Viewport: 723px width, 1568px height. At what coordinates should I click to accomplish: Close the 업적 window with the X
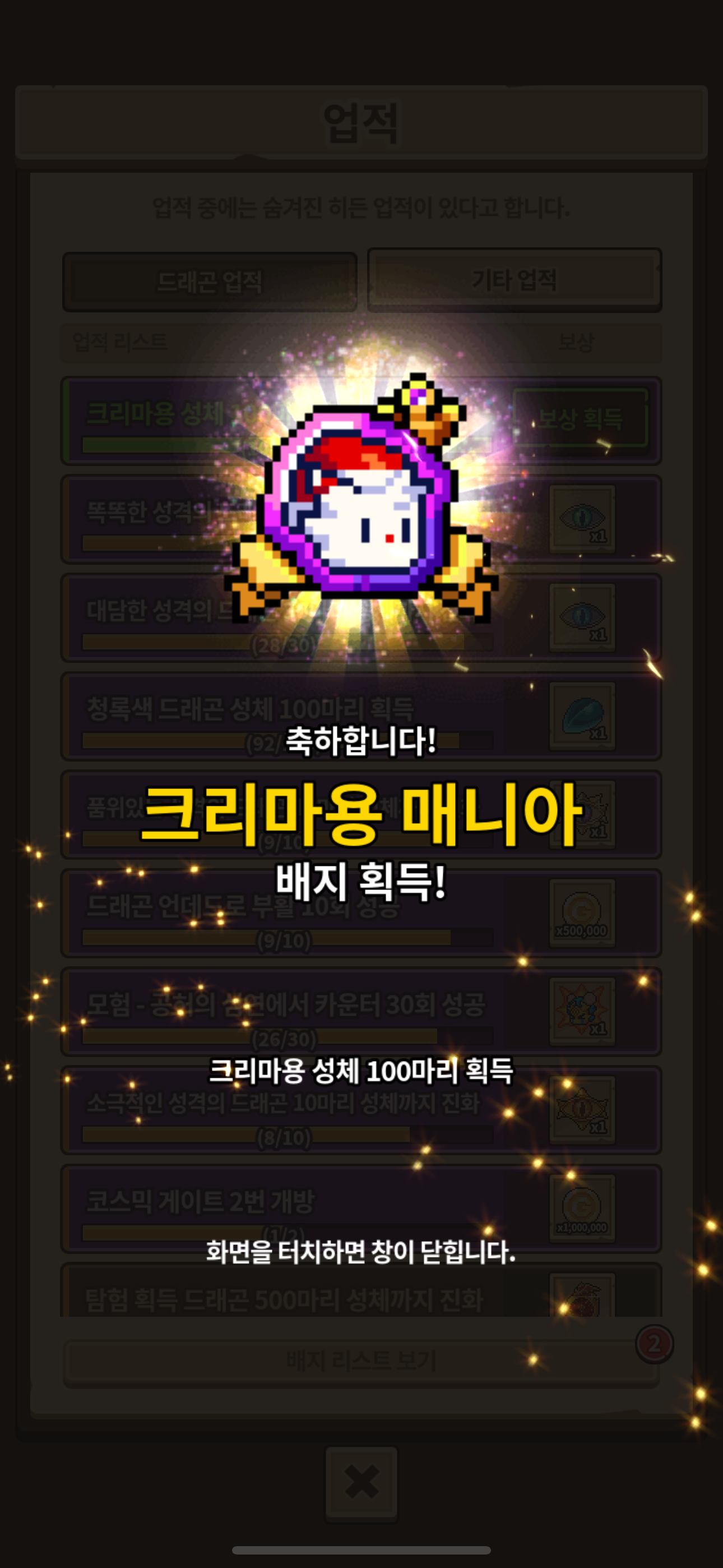(361, 1482)
